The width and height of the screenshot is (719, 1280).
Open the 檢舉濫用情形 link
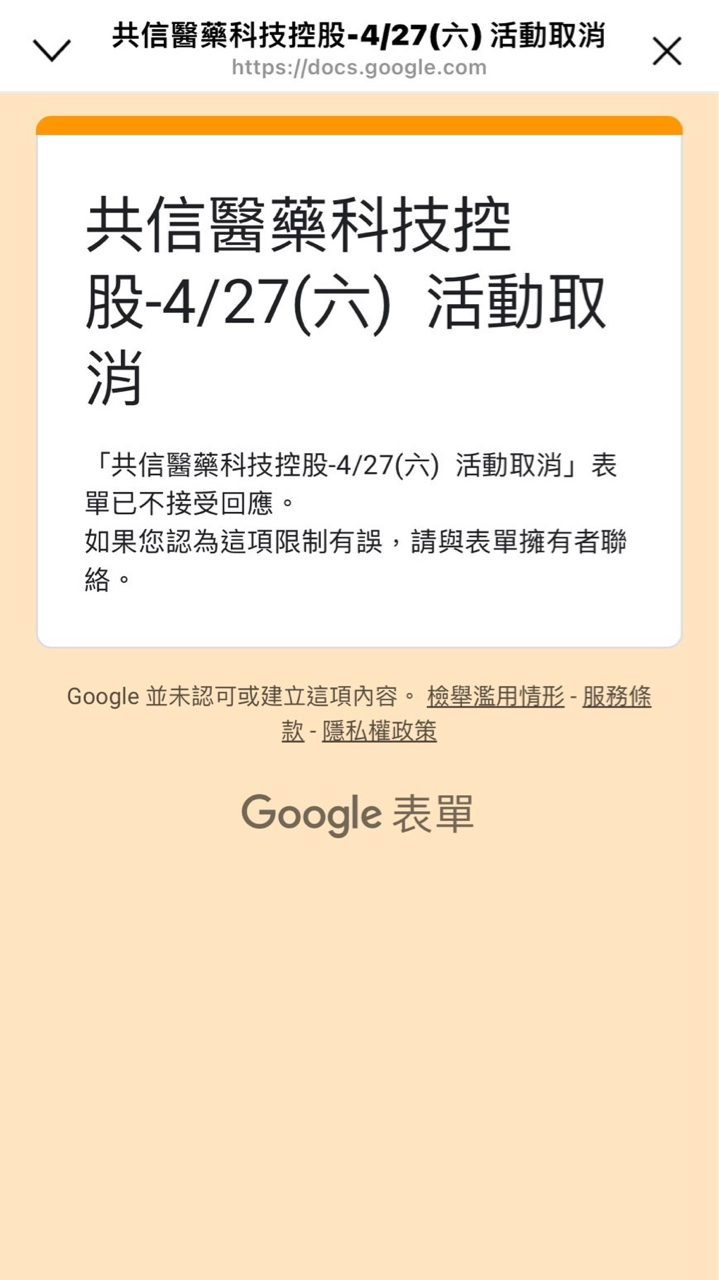(495, 697)
